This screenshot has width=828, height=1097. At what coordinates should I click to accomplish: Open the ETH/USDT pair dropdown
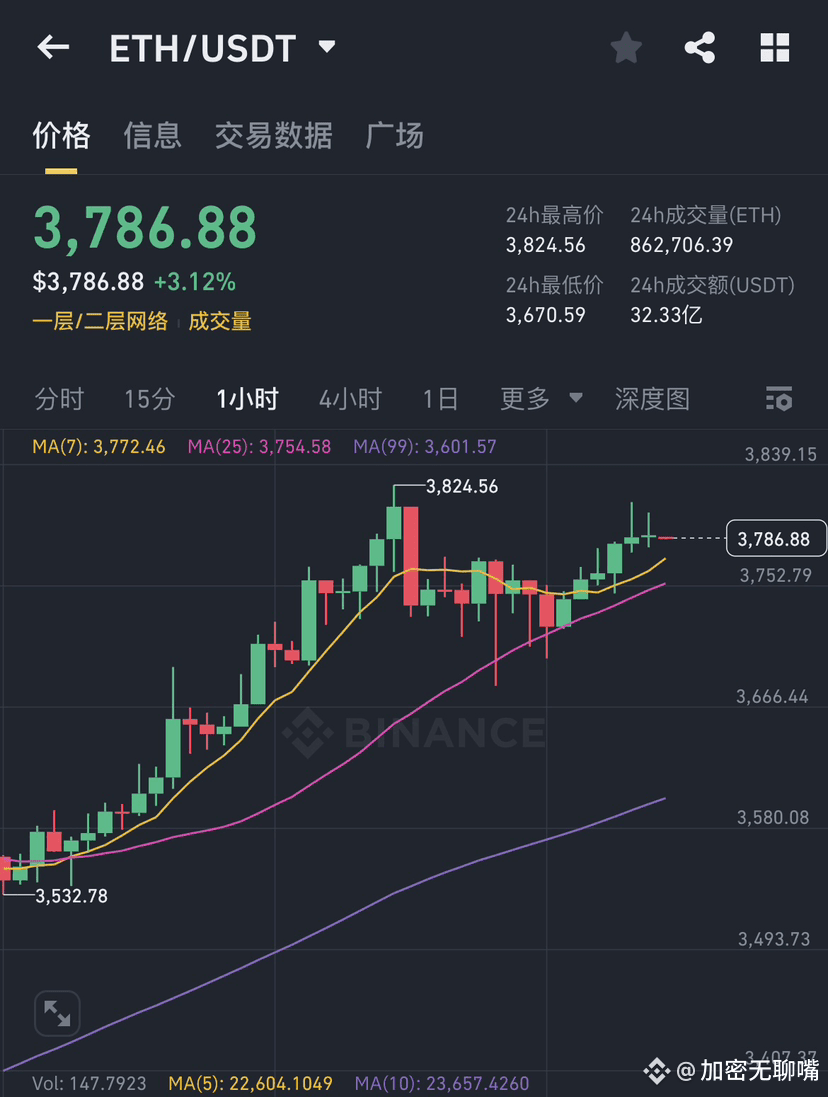pyautogui.click(x=326, y=46)
